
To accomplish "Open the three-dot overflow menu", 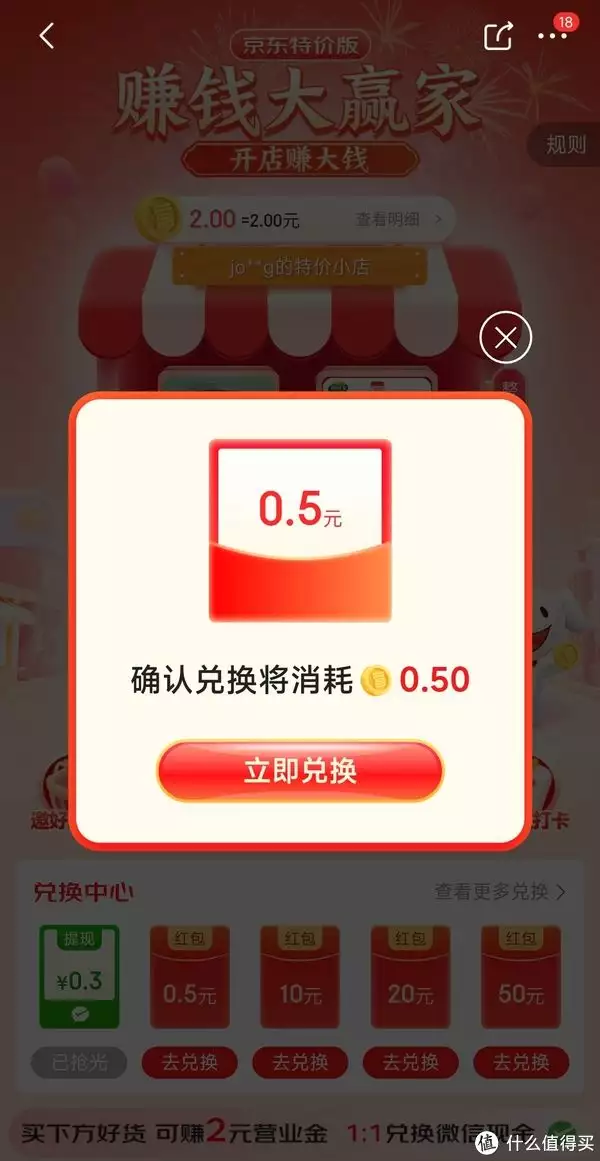I will [552, 37].
